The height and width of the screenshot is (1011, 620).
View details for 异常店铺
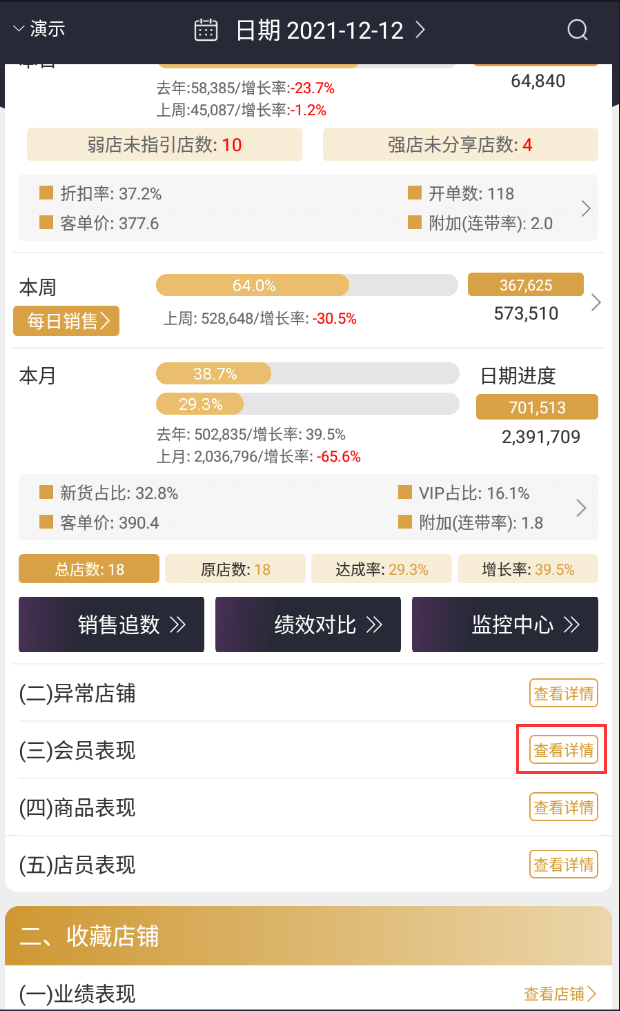563,693
